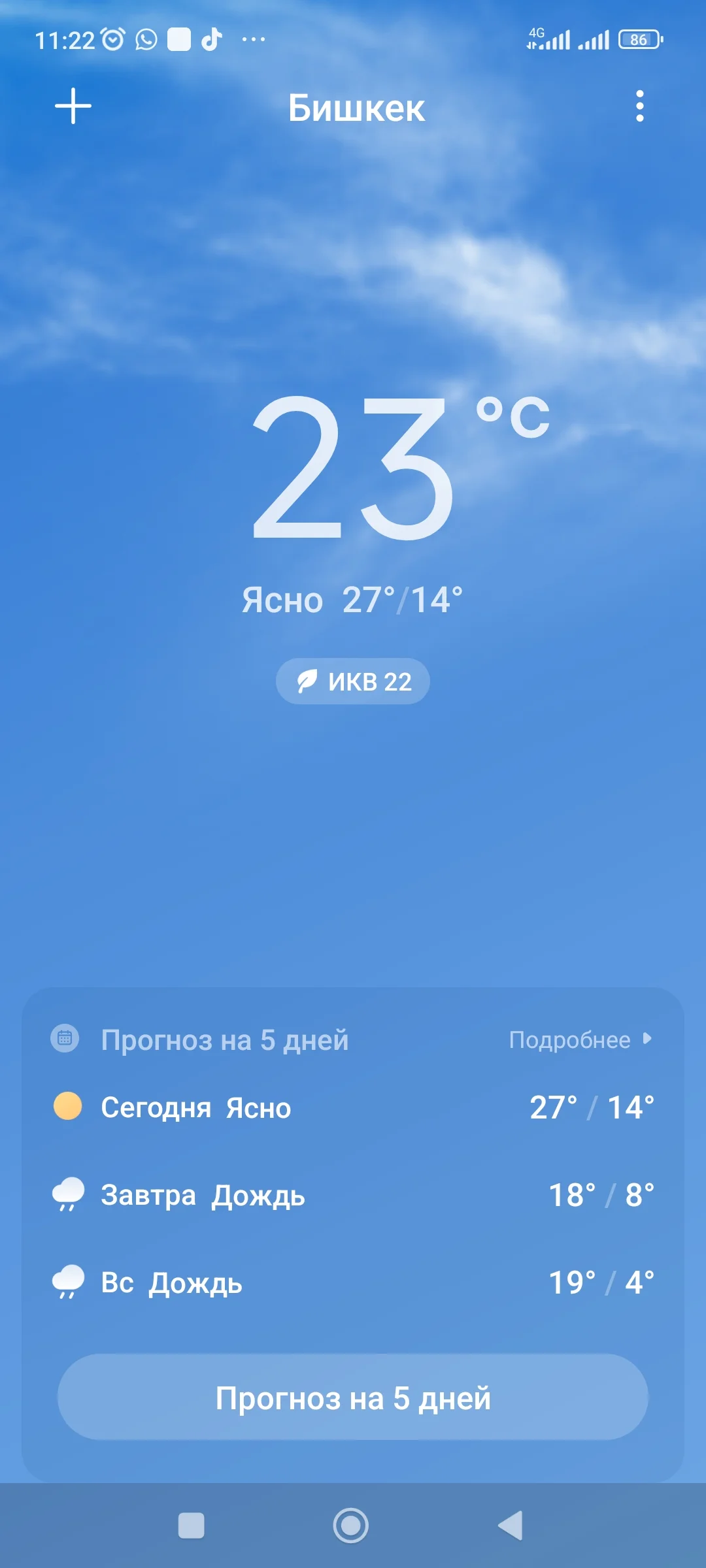Image resolution: width=706 pixels, height=1568 pixels.
Task: Tap the plus icon to add a city
Action: 72,106
